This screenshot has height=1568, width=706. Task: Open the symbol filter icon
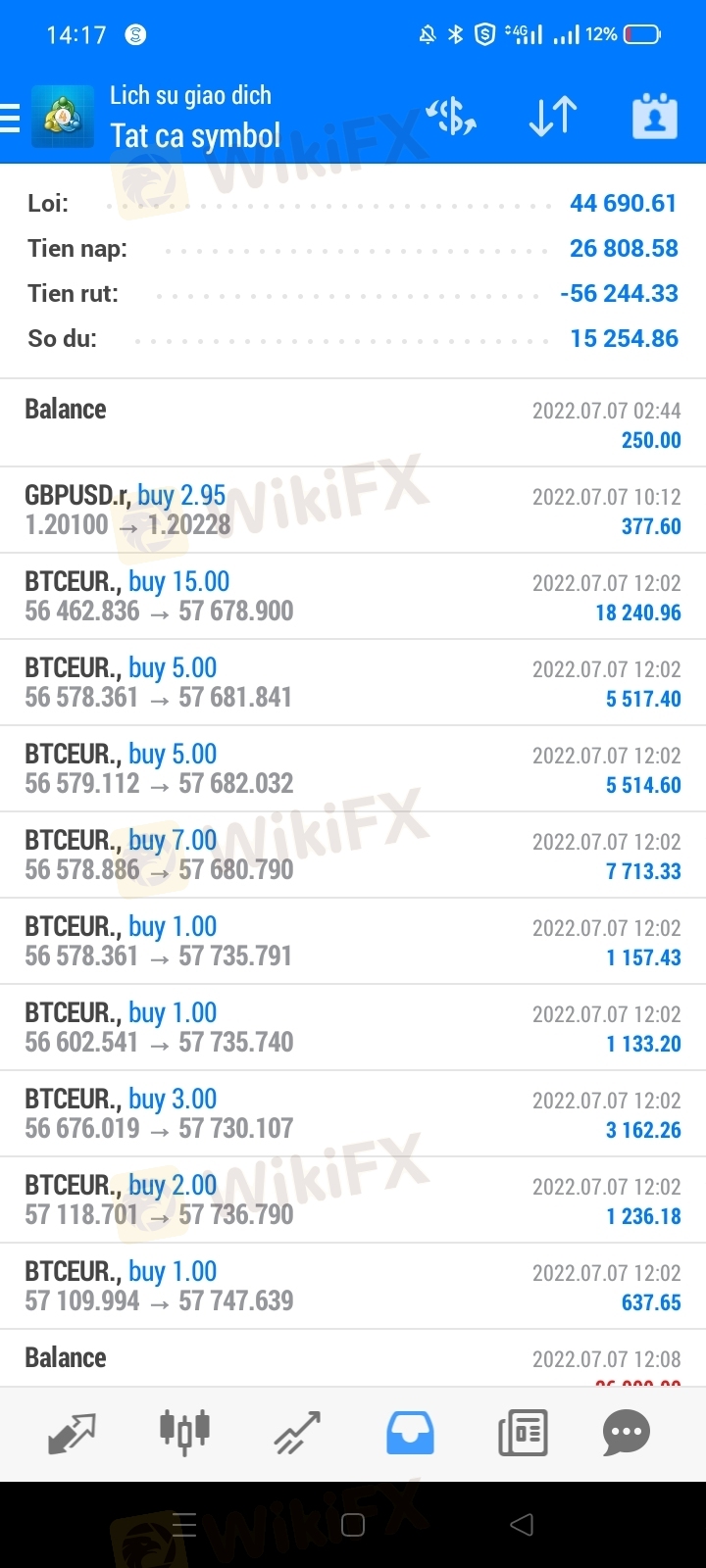pyautogui.click(x=451, y=117)
